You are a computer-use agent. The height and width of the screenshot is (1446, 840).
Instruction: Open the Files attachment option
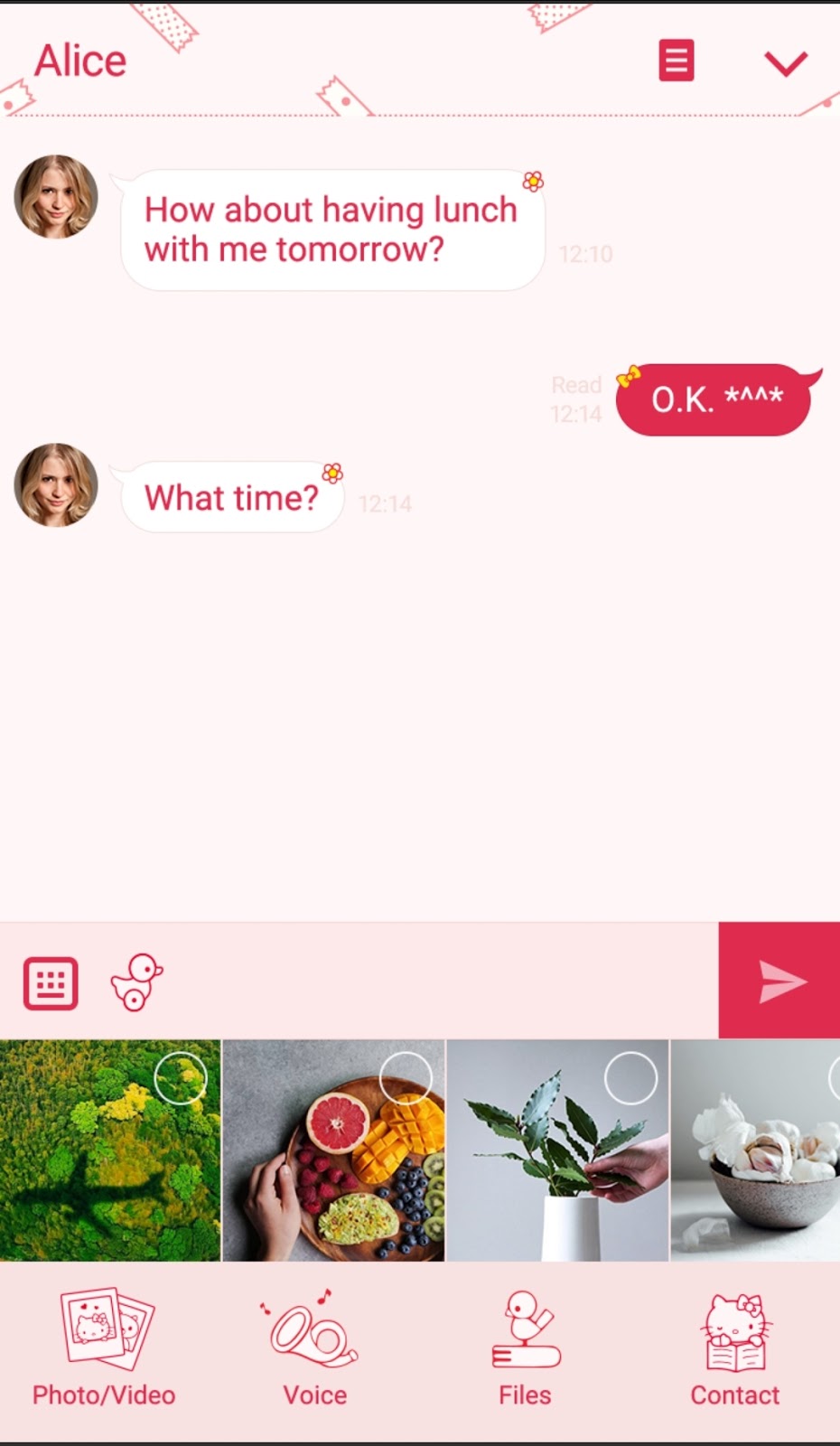click(x=525, y=1348)
